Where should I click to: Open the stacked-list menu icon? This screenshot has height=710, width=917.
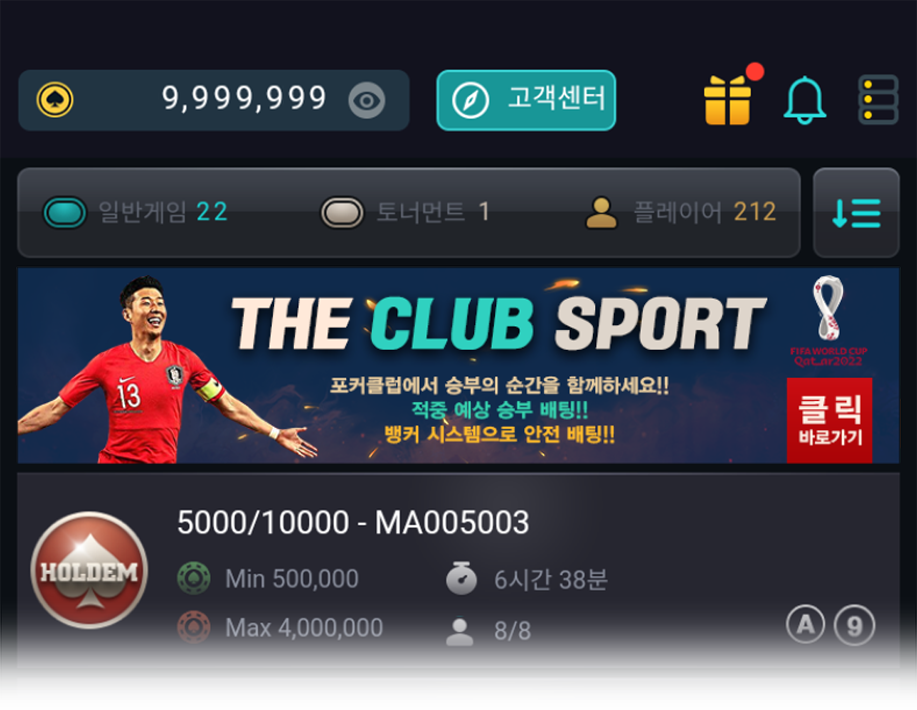point(878,100)
